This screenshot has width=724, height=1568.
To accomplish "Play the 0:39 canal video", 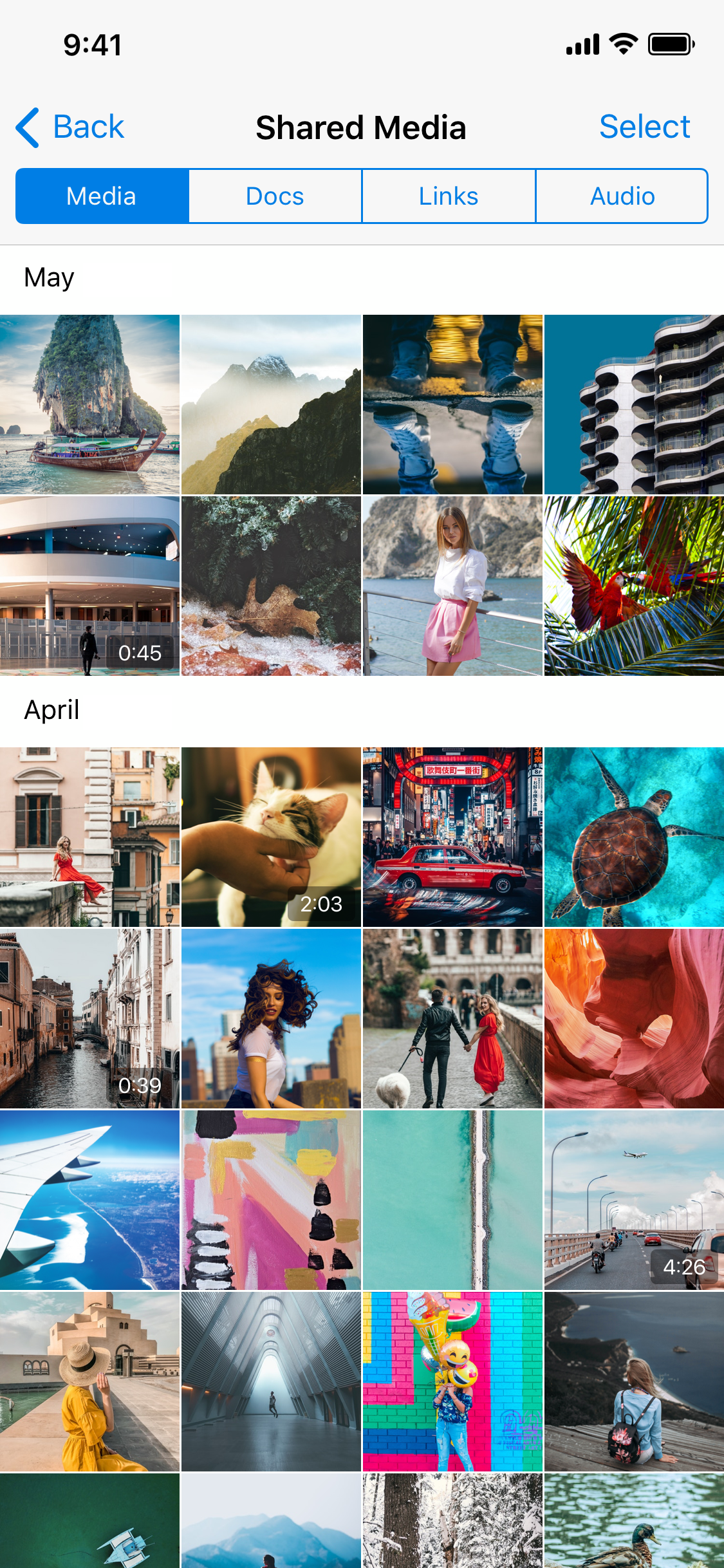I will tap(89, 1018).
